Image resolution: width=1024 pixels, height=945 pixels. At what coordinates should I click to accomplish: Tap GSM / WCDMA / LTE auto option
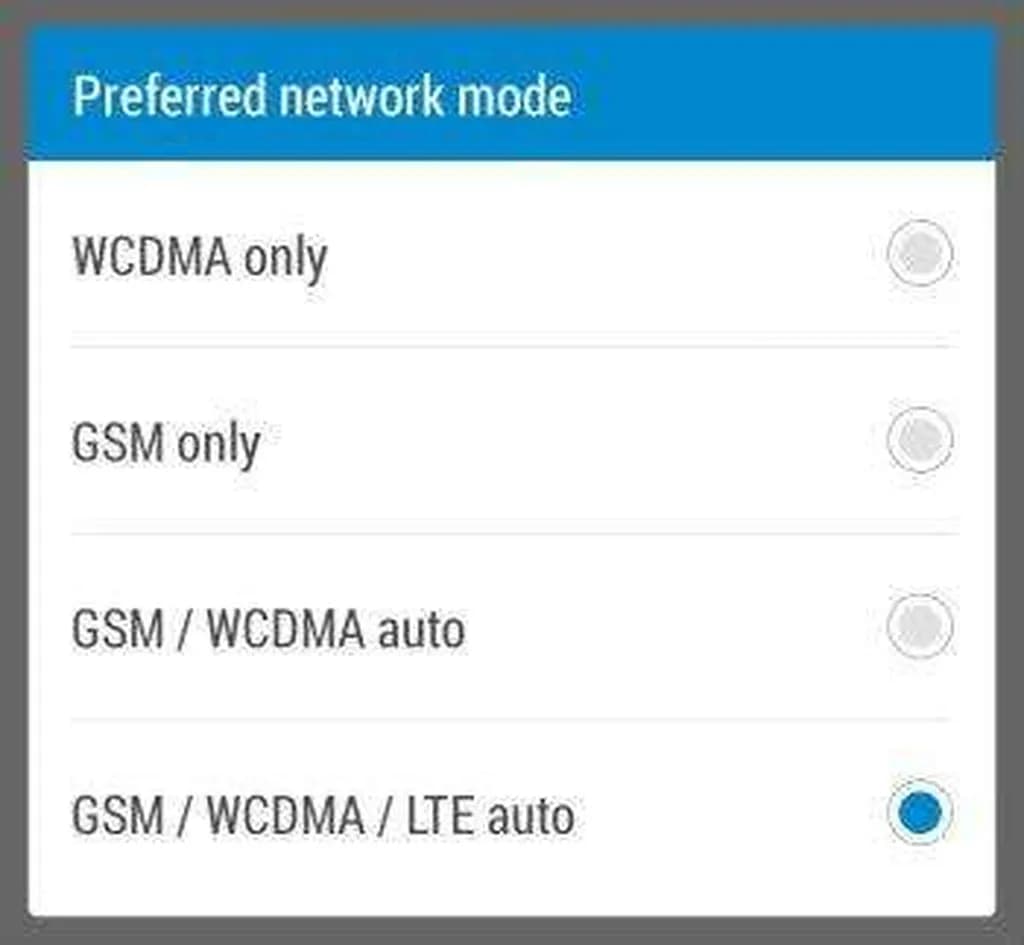pos(919,813)
